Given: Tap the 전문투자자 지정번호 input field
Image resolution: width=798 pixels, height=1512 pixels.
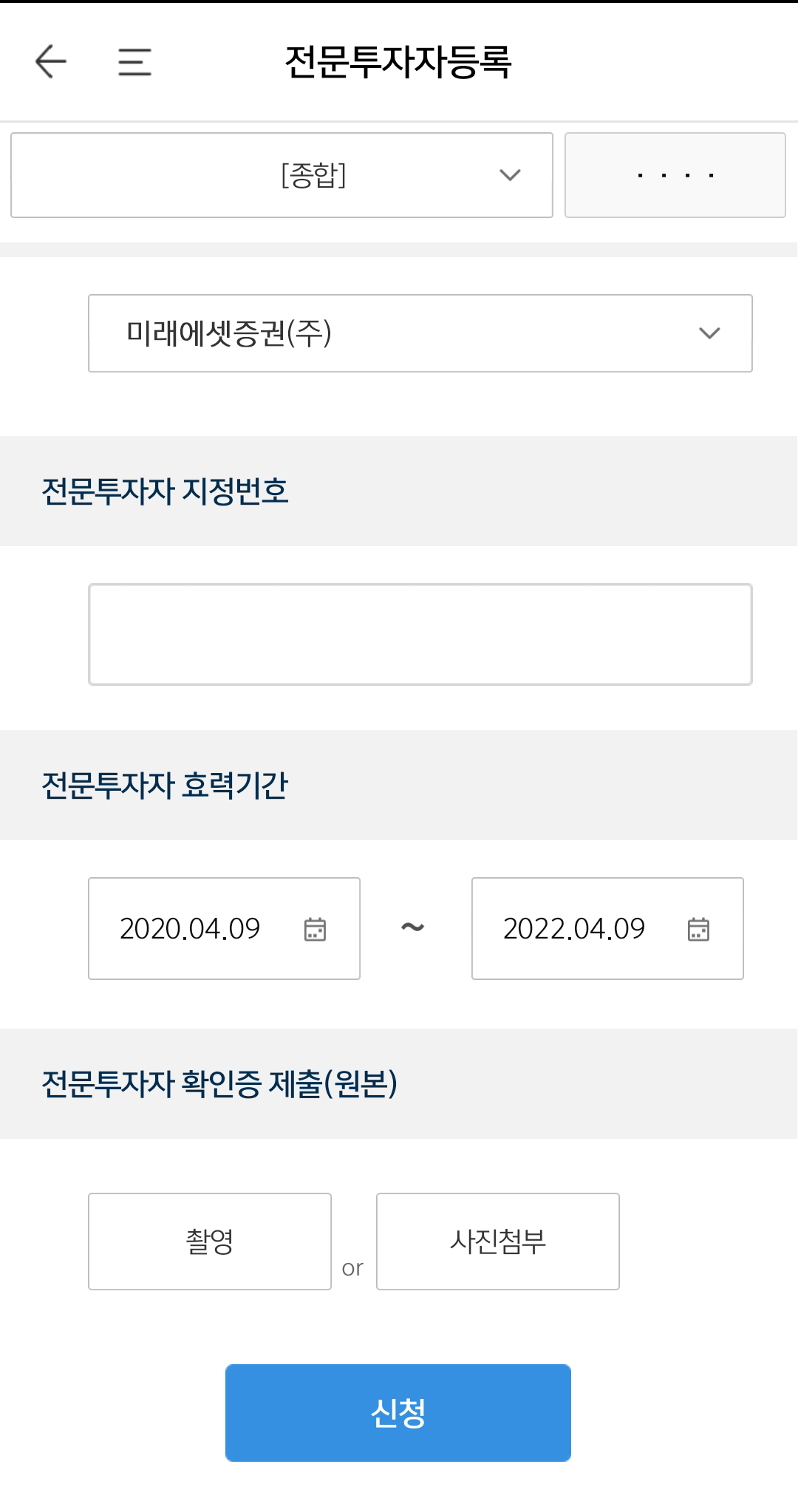Looking at the screenshot, I should [x=420, y=635].
